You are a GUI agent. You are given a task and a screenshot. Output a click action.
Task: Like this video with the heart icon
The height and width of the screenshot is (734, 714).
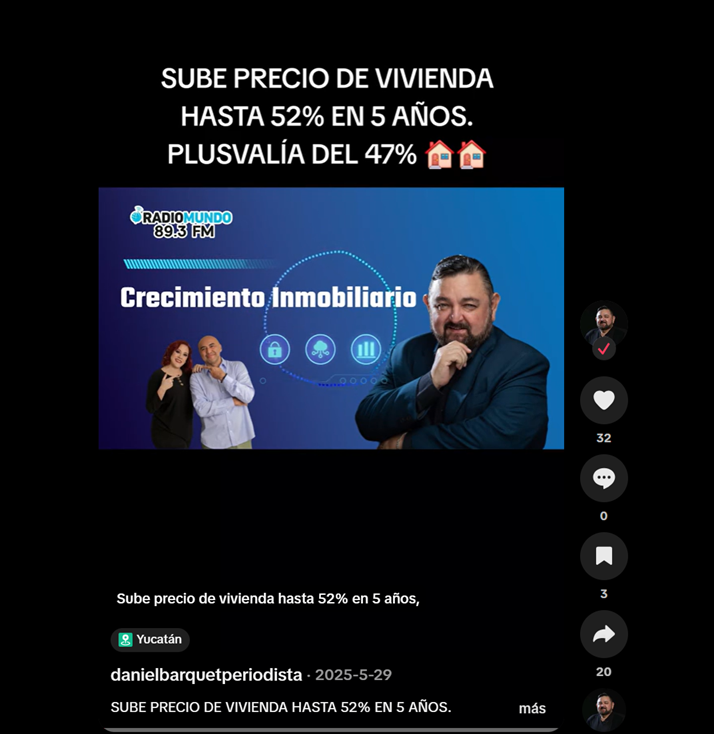coord(604,400)
